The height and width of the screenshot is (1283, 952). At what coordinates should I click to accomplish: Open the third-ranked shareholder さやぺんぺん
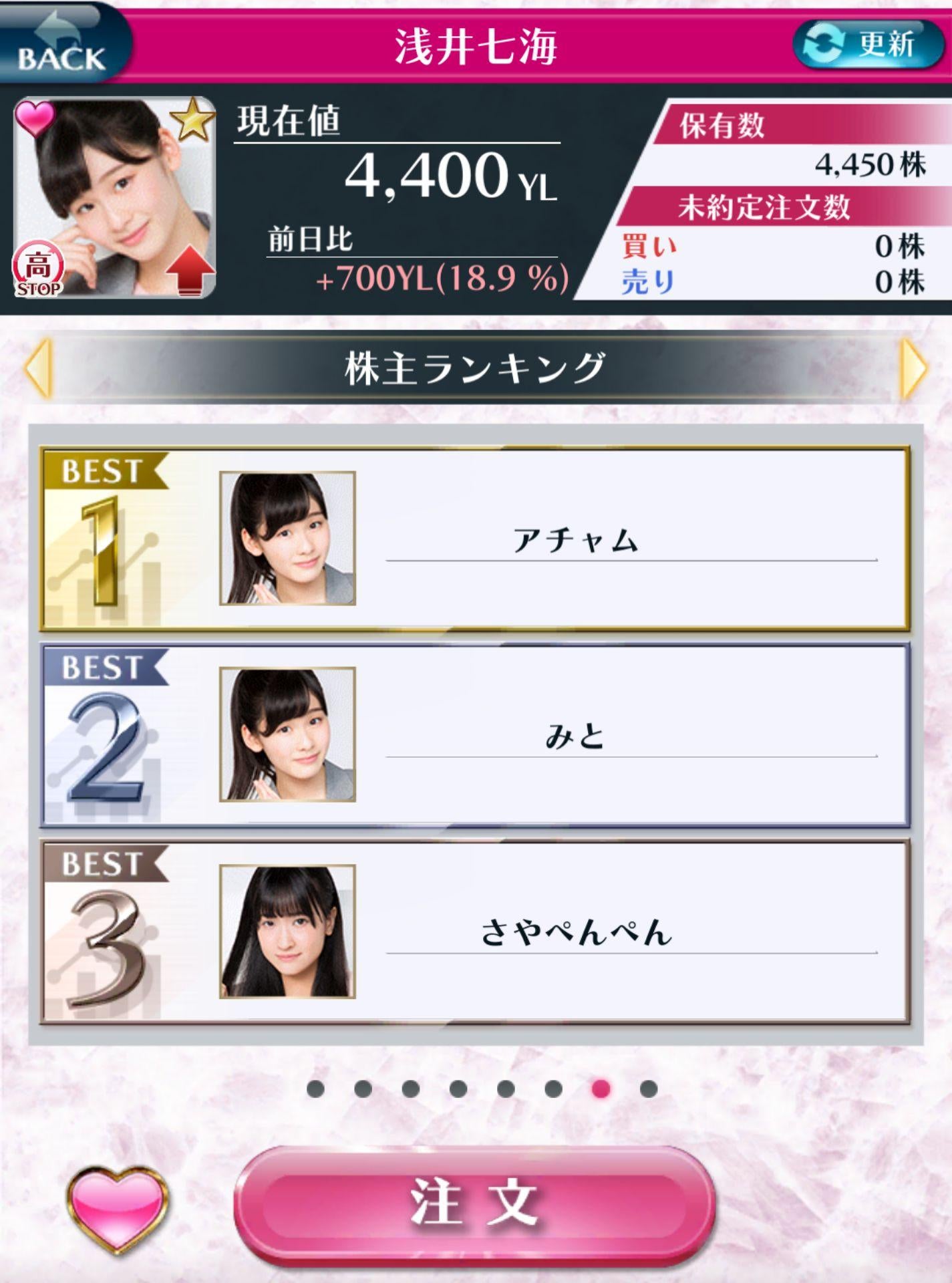pyautogui.click(x=474, y=932)
